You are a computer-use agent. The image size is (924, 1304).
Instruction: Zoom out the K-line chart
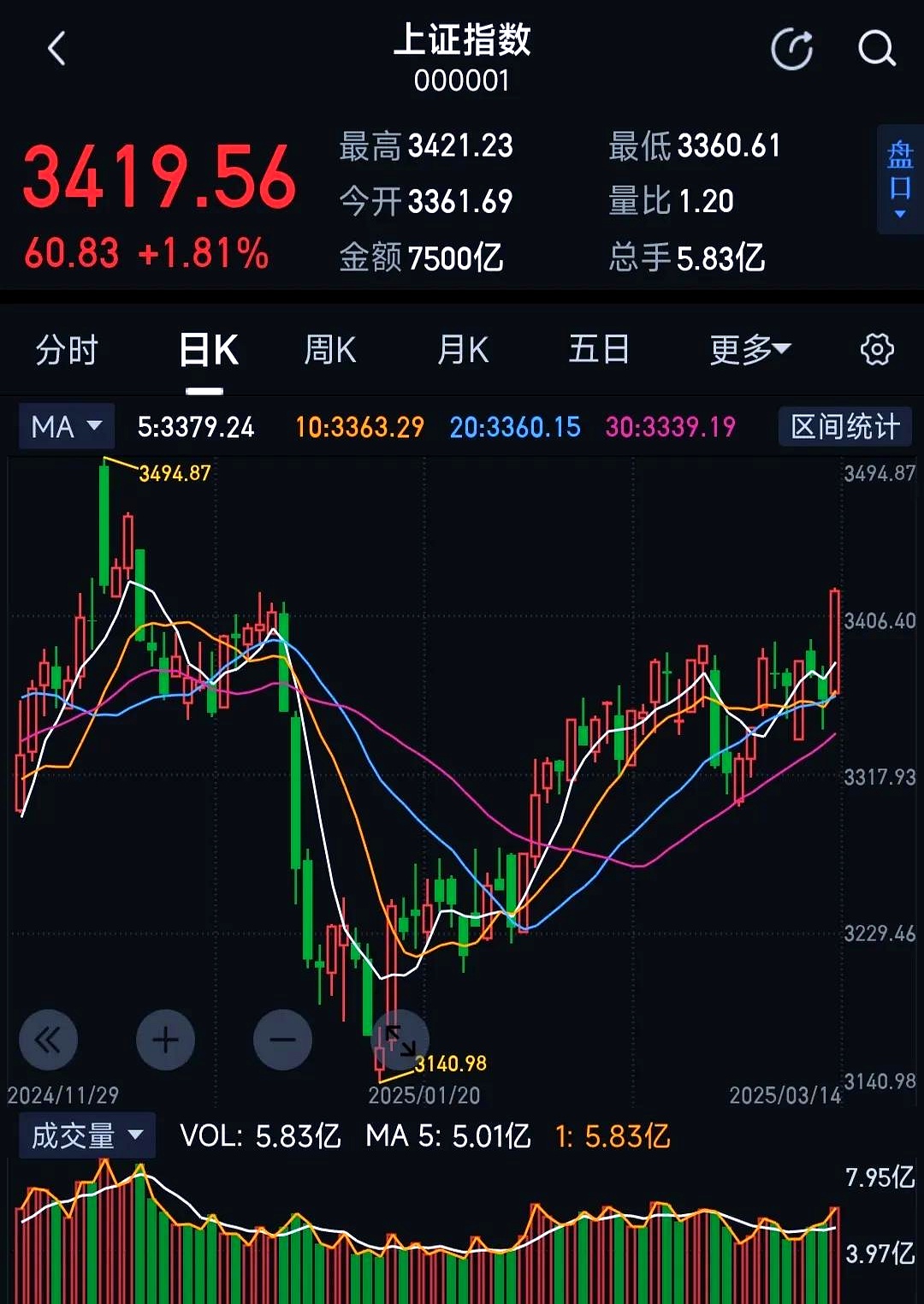click(282, 1040)
